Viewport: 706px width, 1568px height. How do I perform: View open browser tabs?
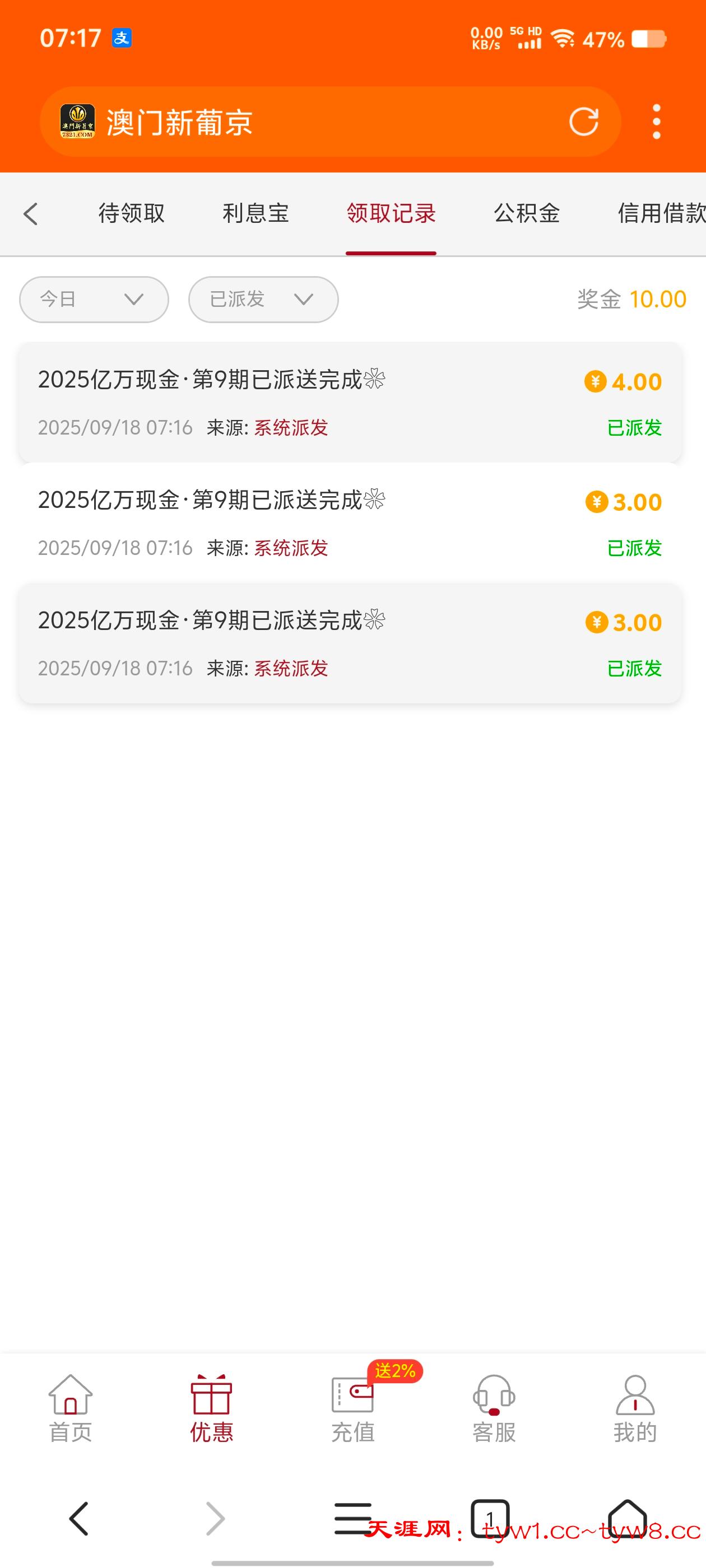[x=490, y=1518]
